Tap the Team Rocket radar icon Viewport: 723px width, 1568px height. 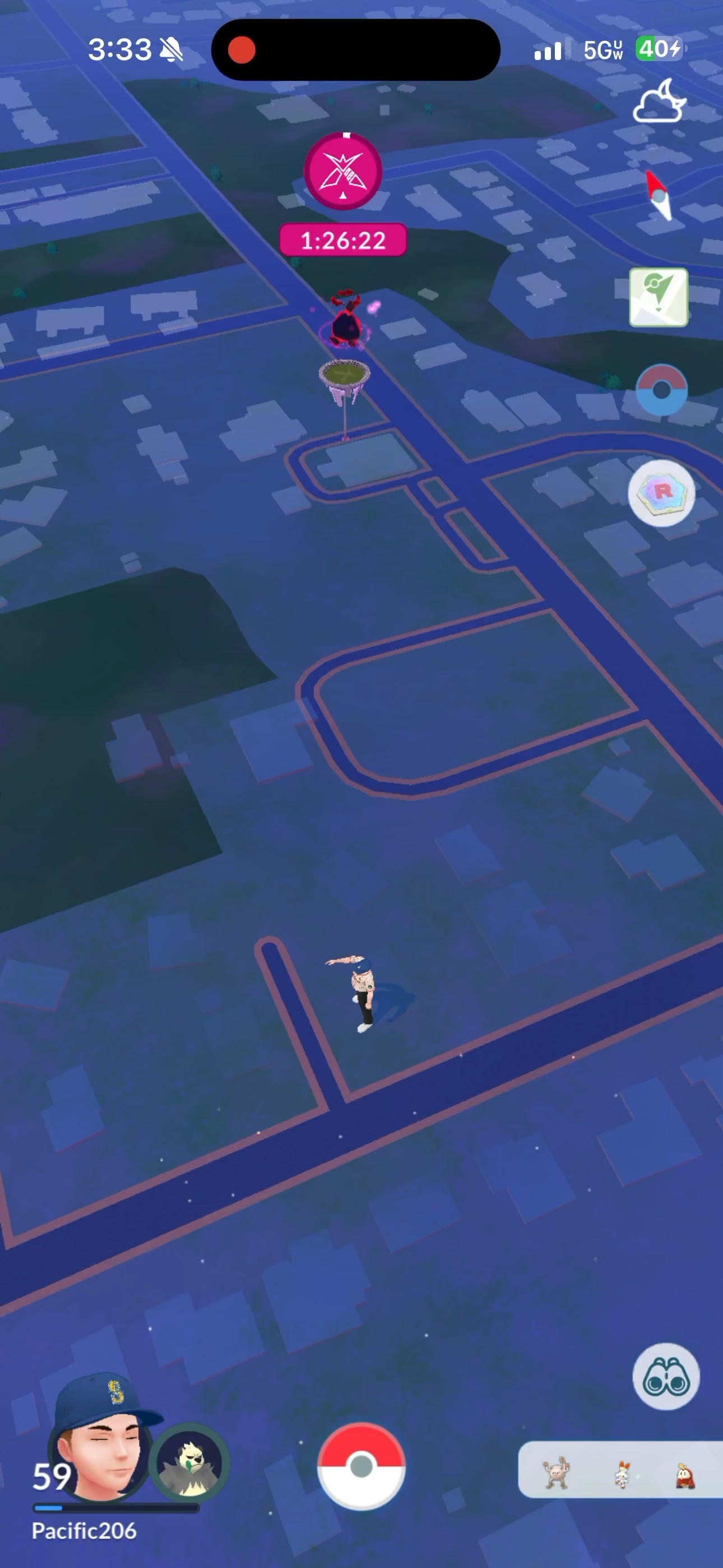(x=661, y=492)
